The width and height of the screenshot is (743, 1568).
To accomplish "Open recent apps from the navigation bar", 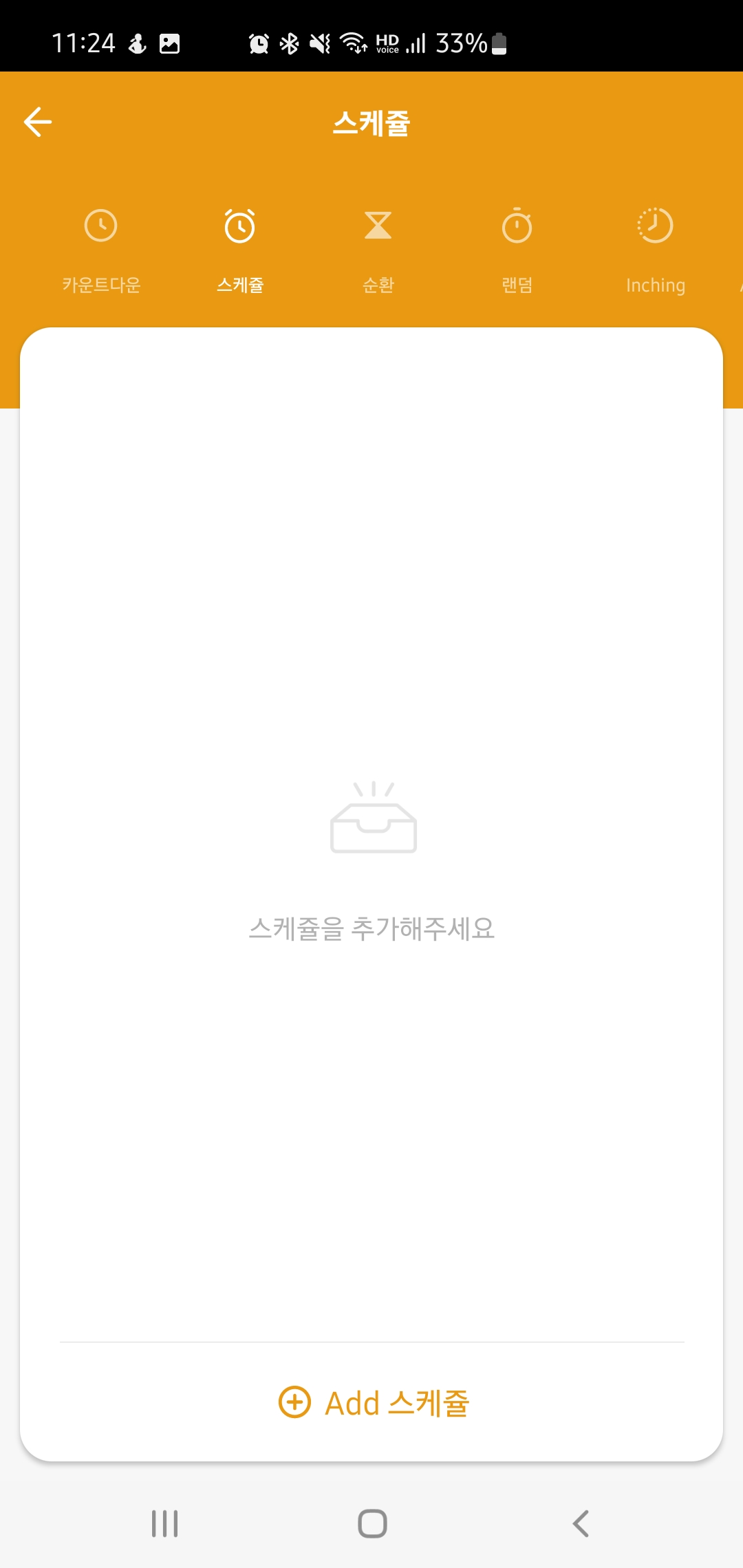I will [165, 1523].
